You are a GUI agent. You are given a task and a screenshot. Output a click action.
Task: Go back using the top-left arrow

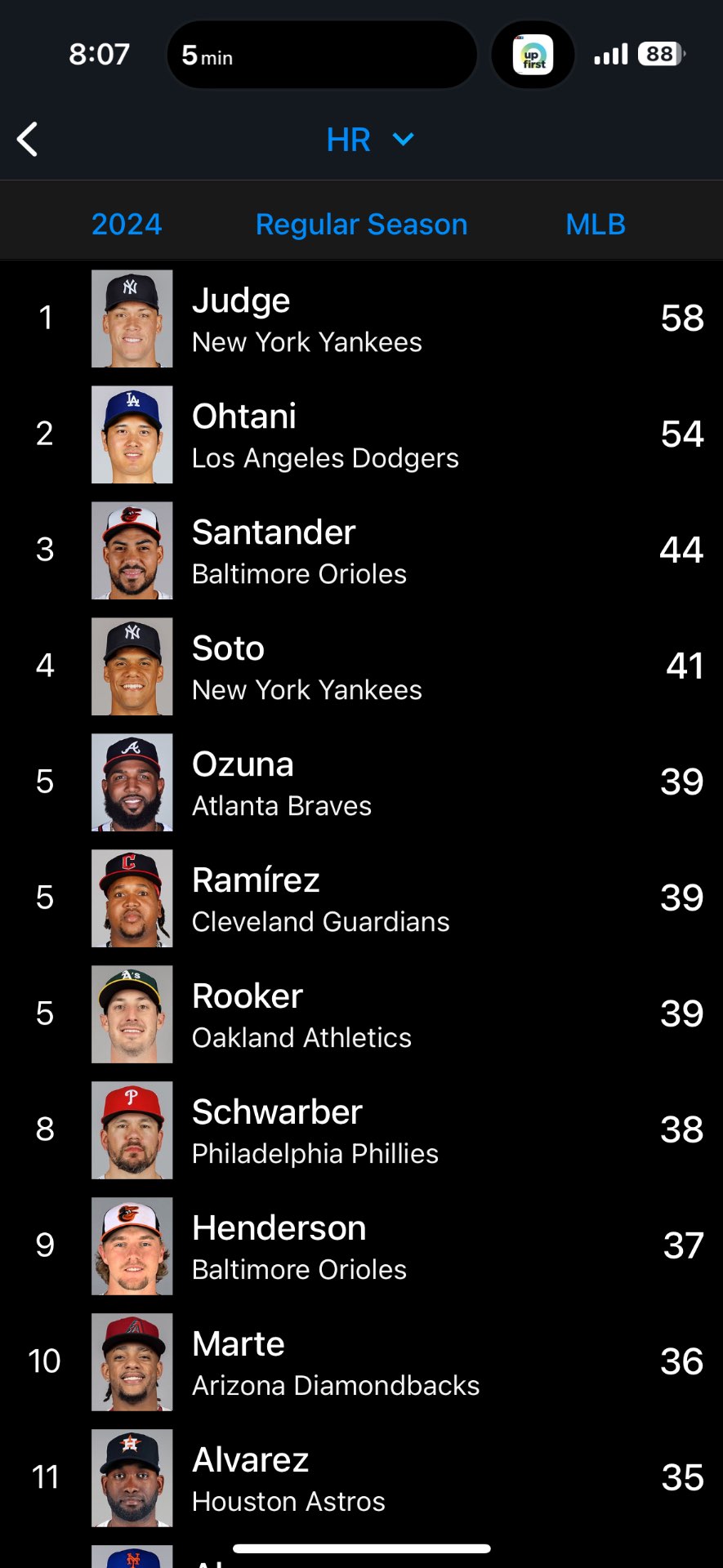(x=28, y=140)
